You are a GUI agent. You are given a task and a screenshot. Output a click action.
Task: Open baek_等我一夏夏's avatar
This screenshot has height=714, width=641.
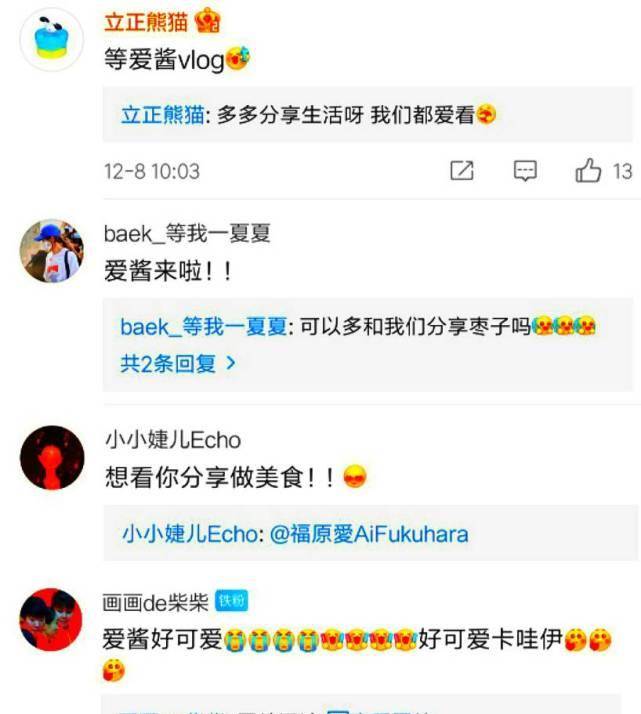(x=52, y=252)
